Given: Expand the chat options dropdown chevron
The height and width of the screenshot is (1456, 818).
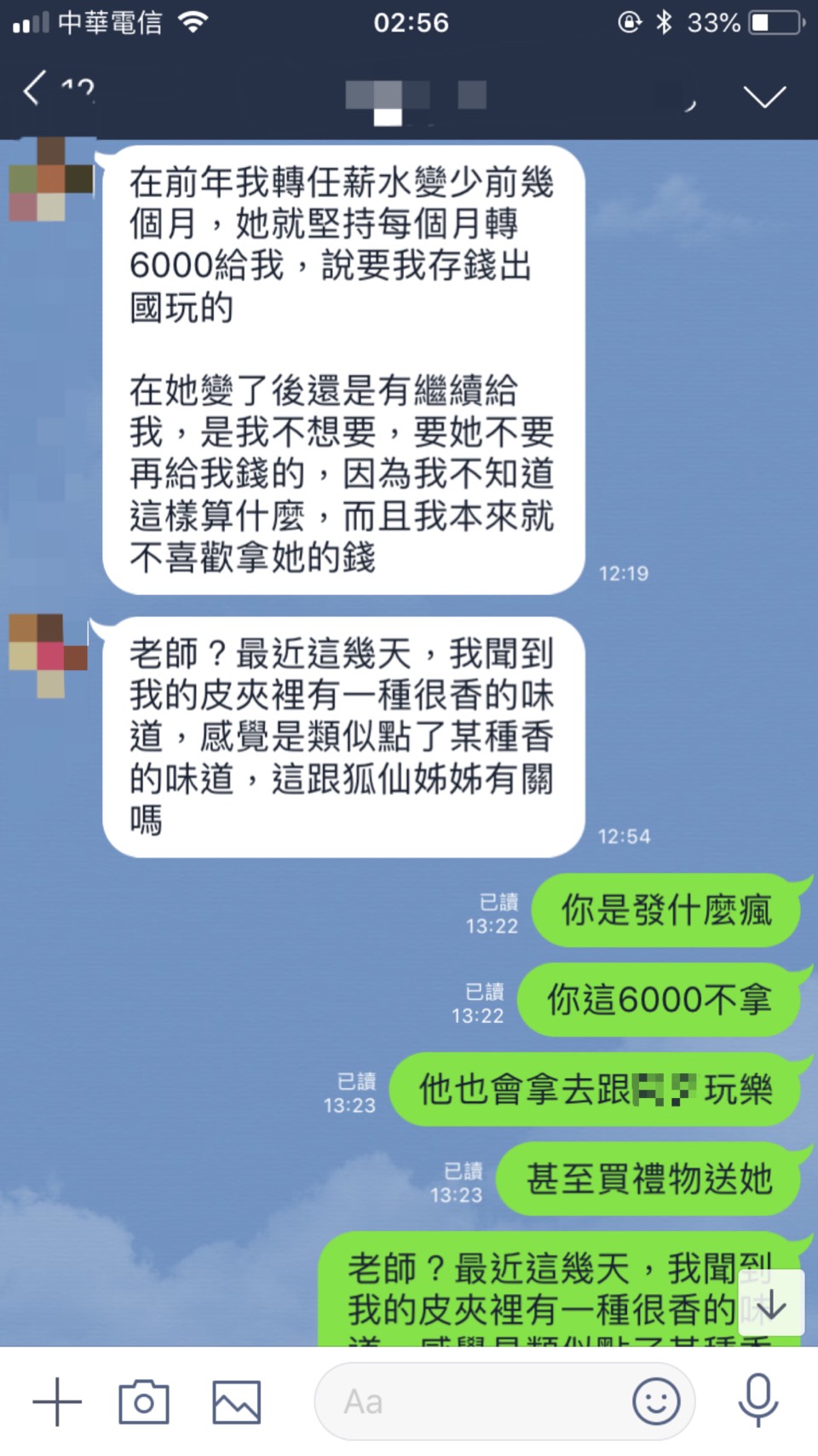Looking at the screenshot, I should click(763, 96).
